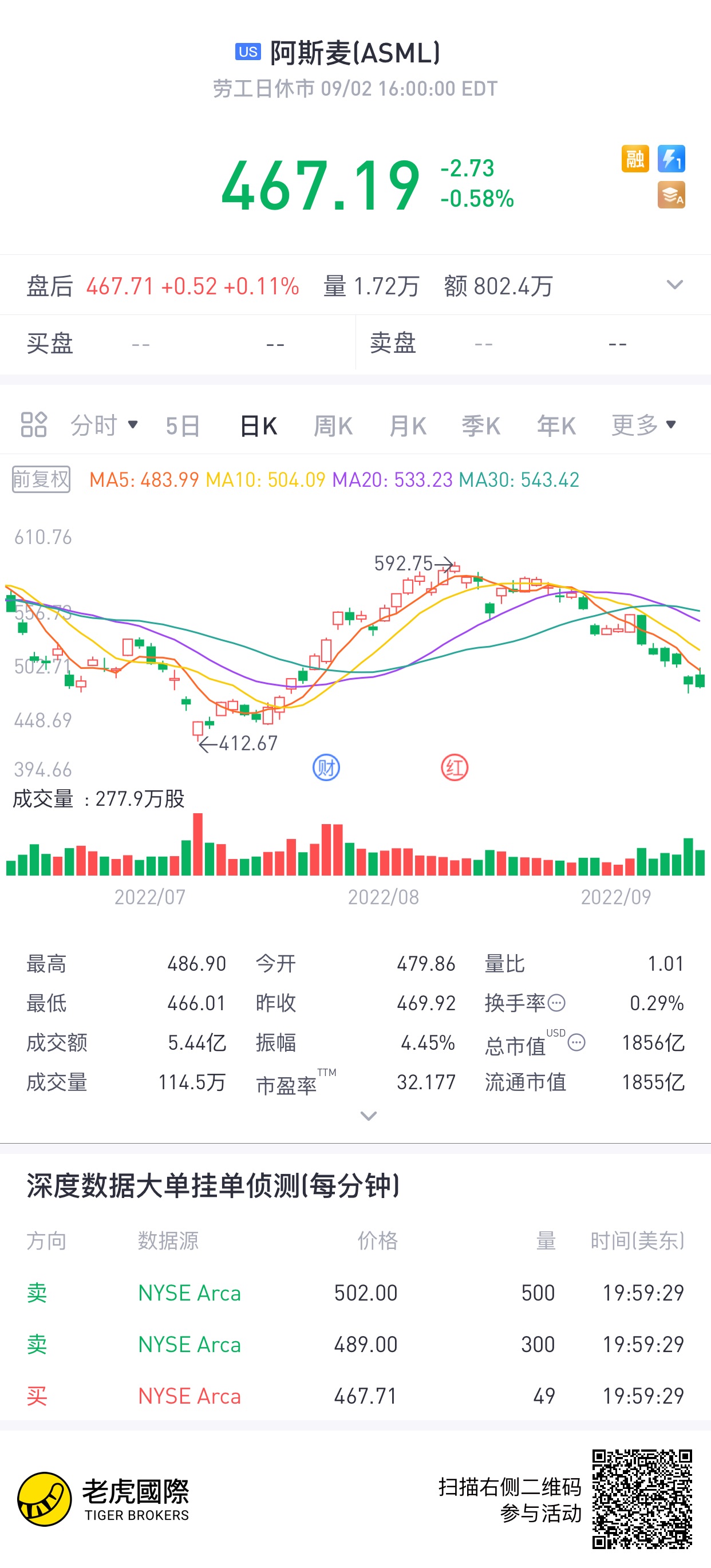Tap the blue lightning badge
Viewport: 711px width, 1568px height.
(x=671, y=159)
